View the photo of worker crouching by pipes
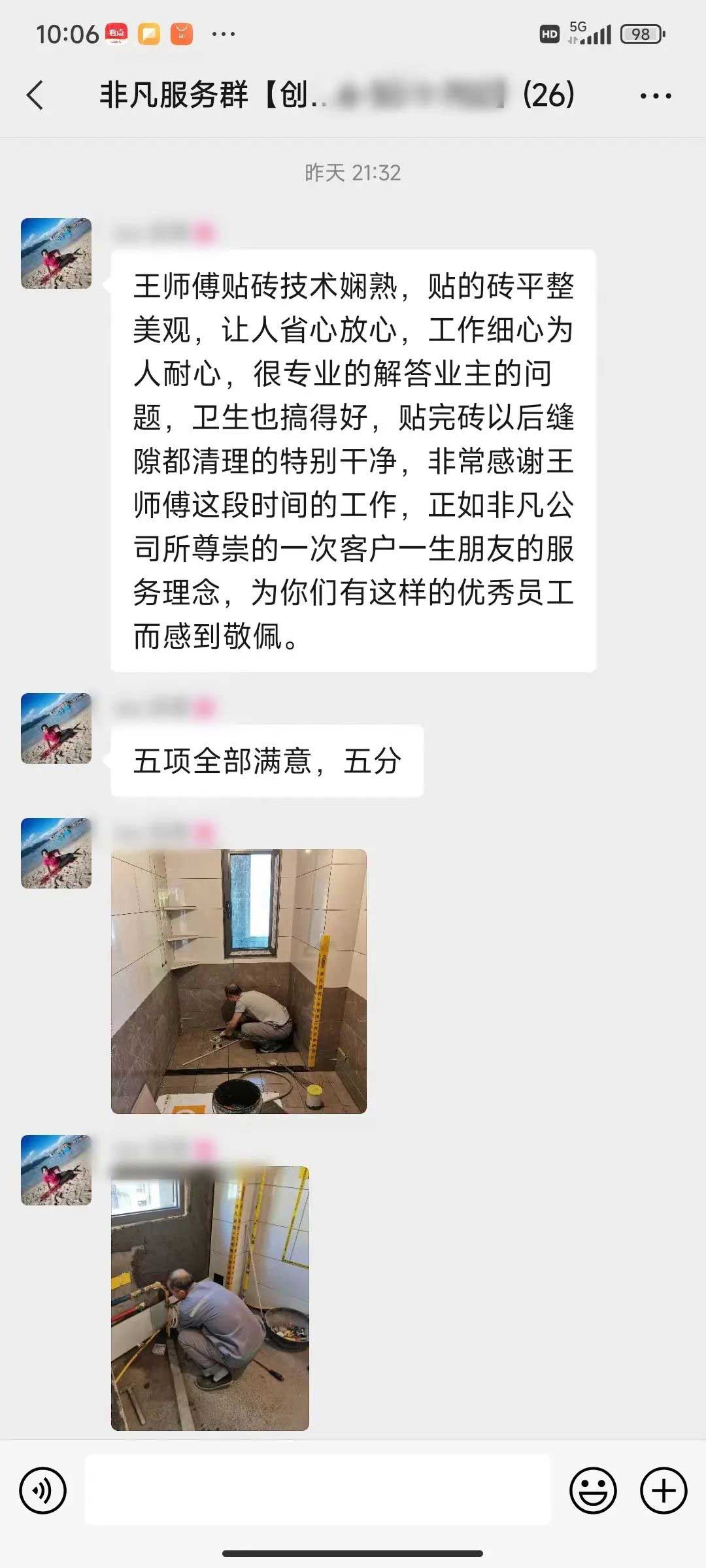 [210, 1298]
